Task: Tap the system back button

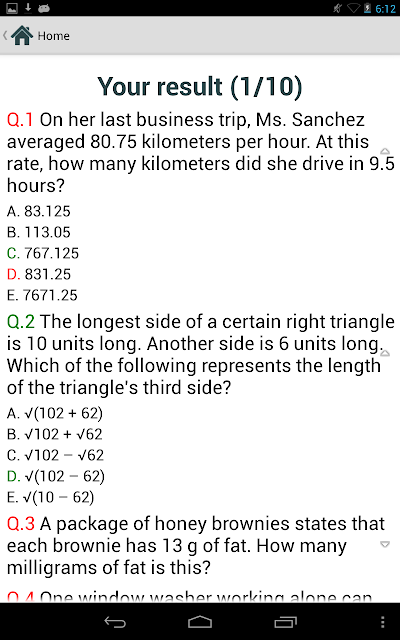Action: coord(115,622)
